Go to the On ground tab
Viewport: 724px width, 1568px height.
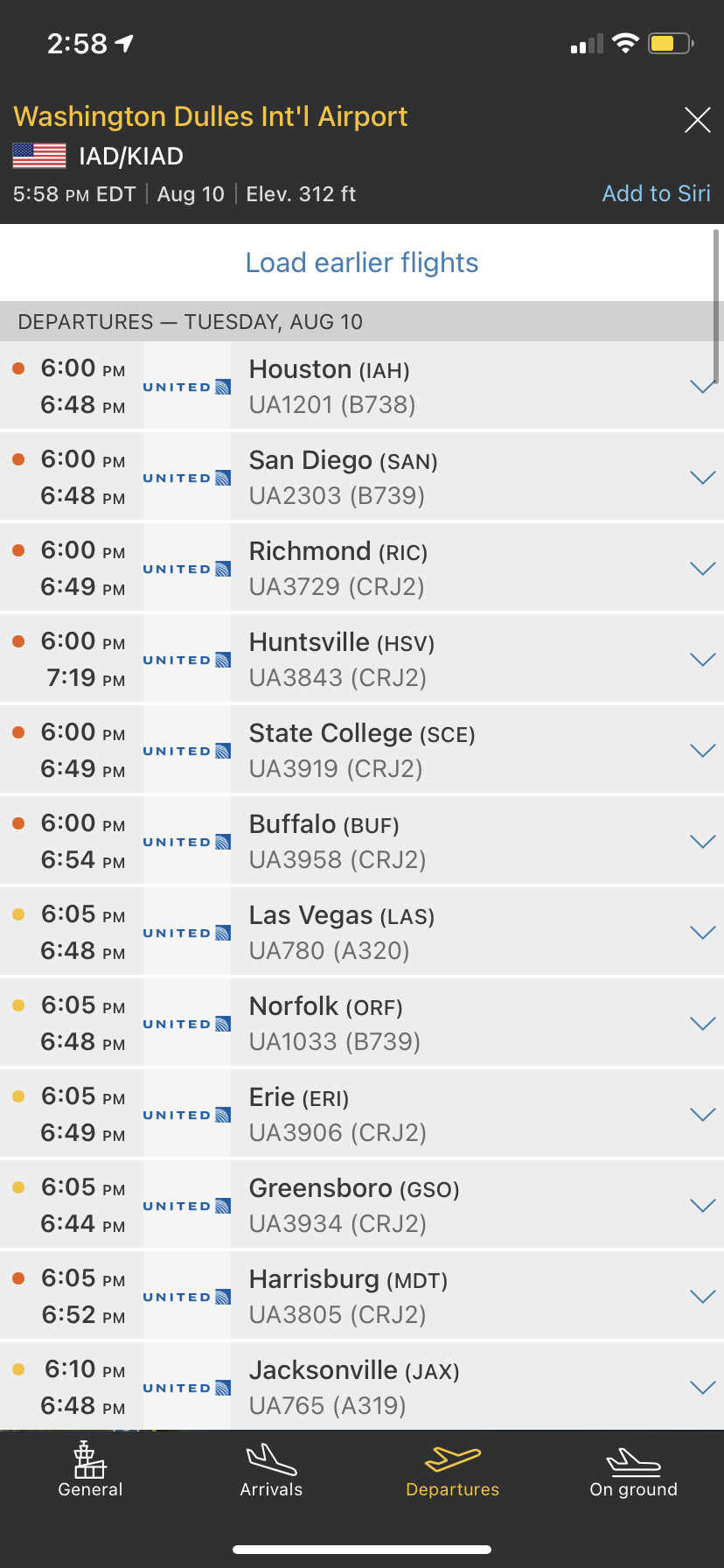[x=633, y=1471]
